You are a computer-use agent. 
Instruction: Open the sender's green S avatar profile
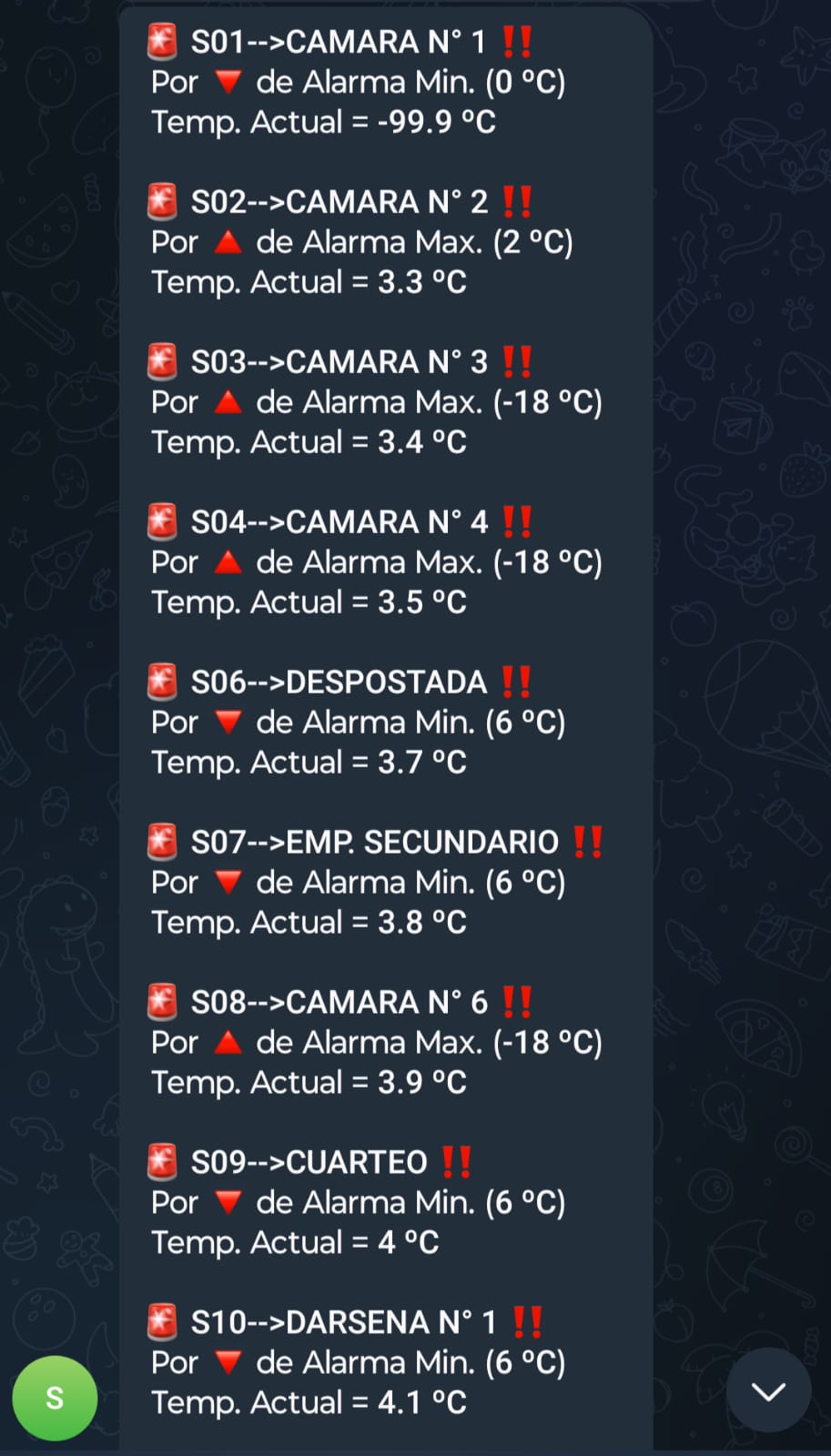tap(55, 1398)
